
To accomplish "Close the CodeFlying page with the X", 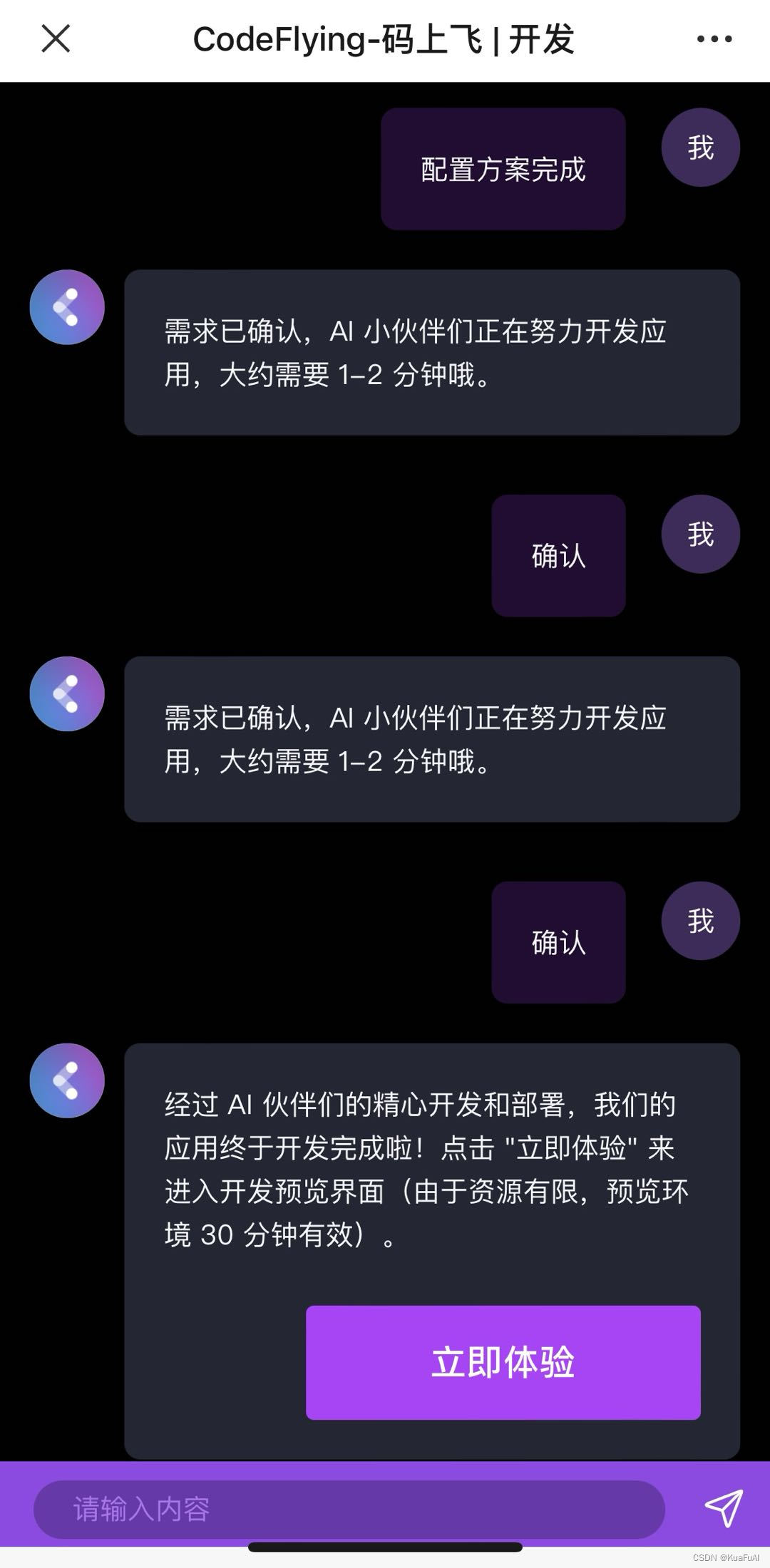I will [x=56, y=38].
